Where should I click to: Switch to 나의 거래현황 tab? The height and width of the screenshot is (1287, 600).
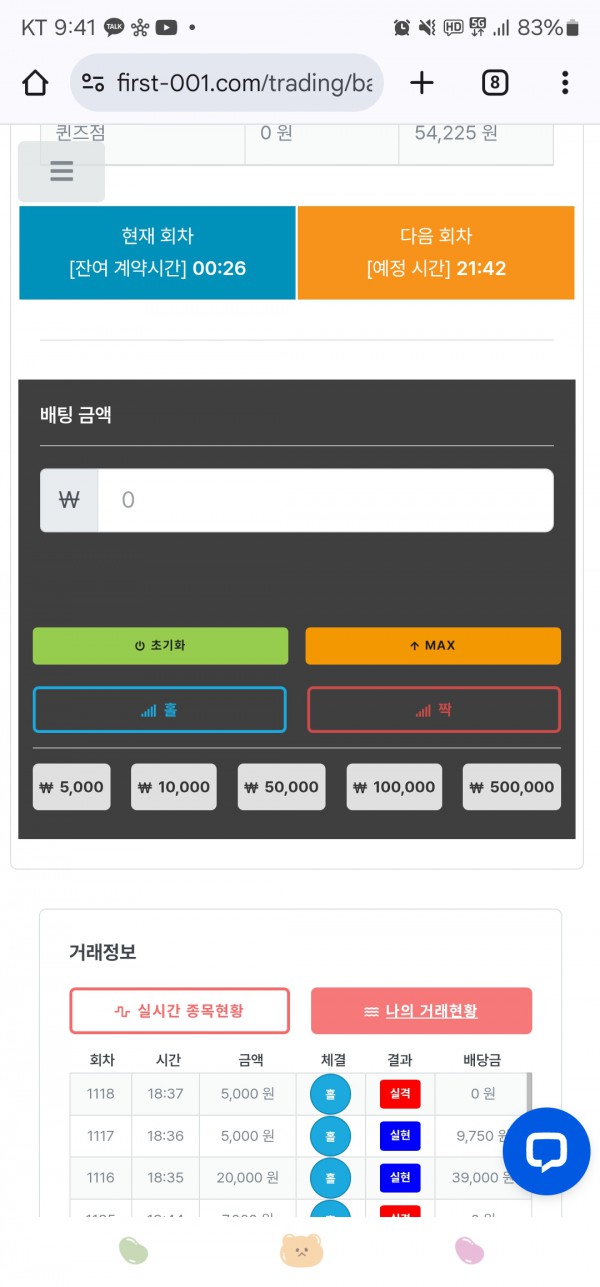pyautogui.click(x=421, y=1011)
